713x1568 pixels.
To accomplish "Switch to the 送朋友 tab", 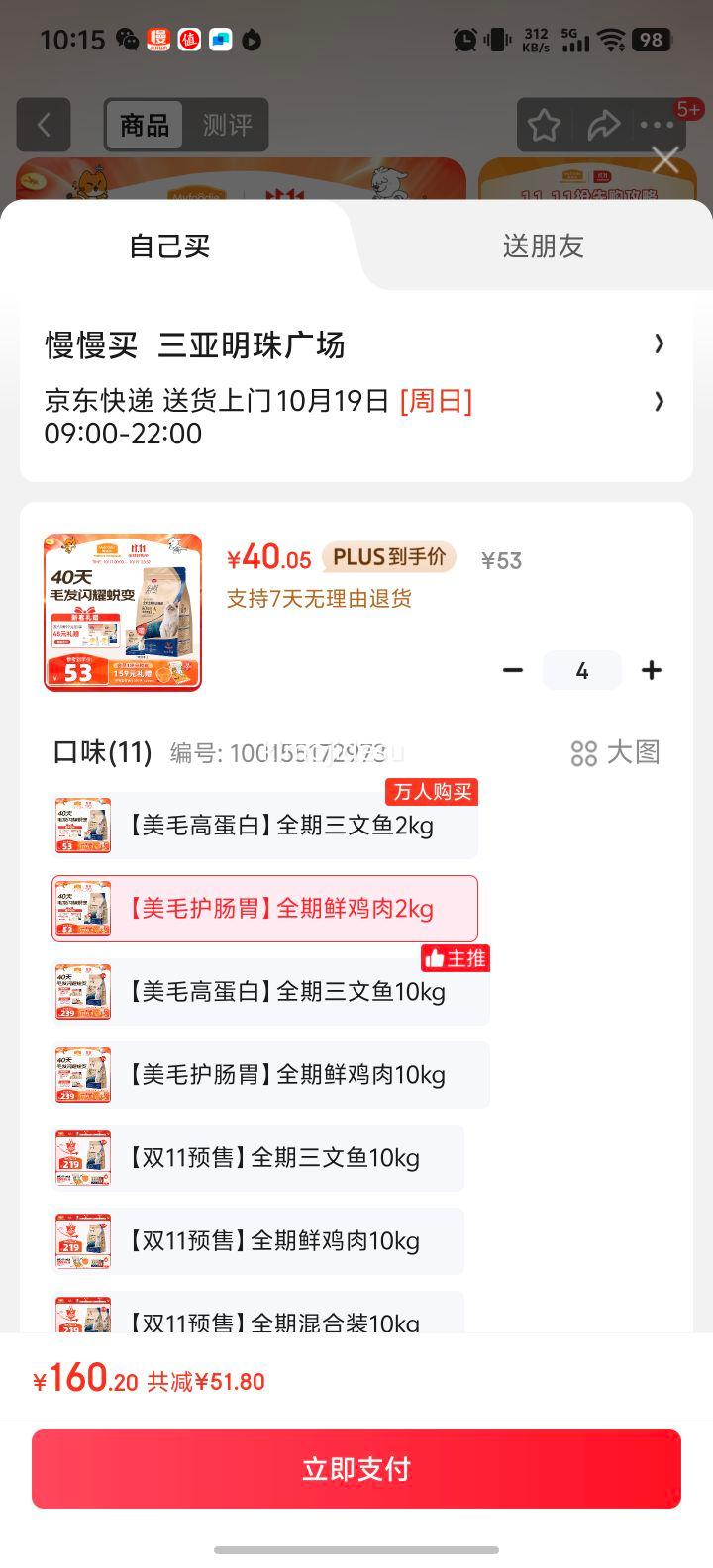I will coord(543,246).
